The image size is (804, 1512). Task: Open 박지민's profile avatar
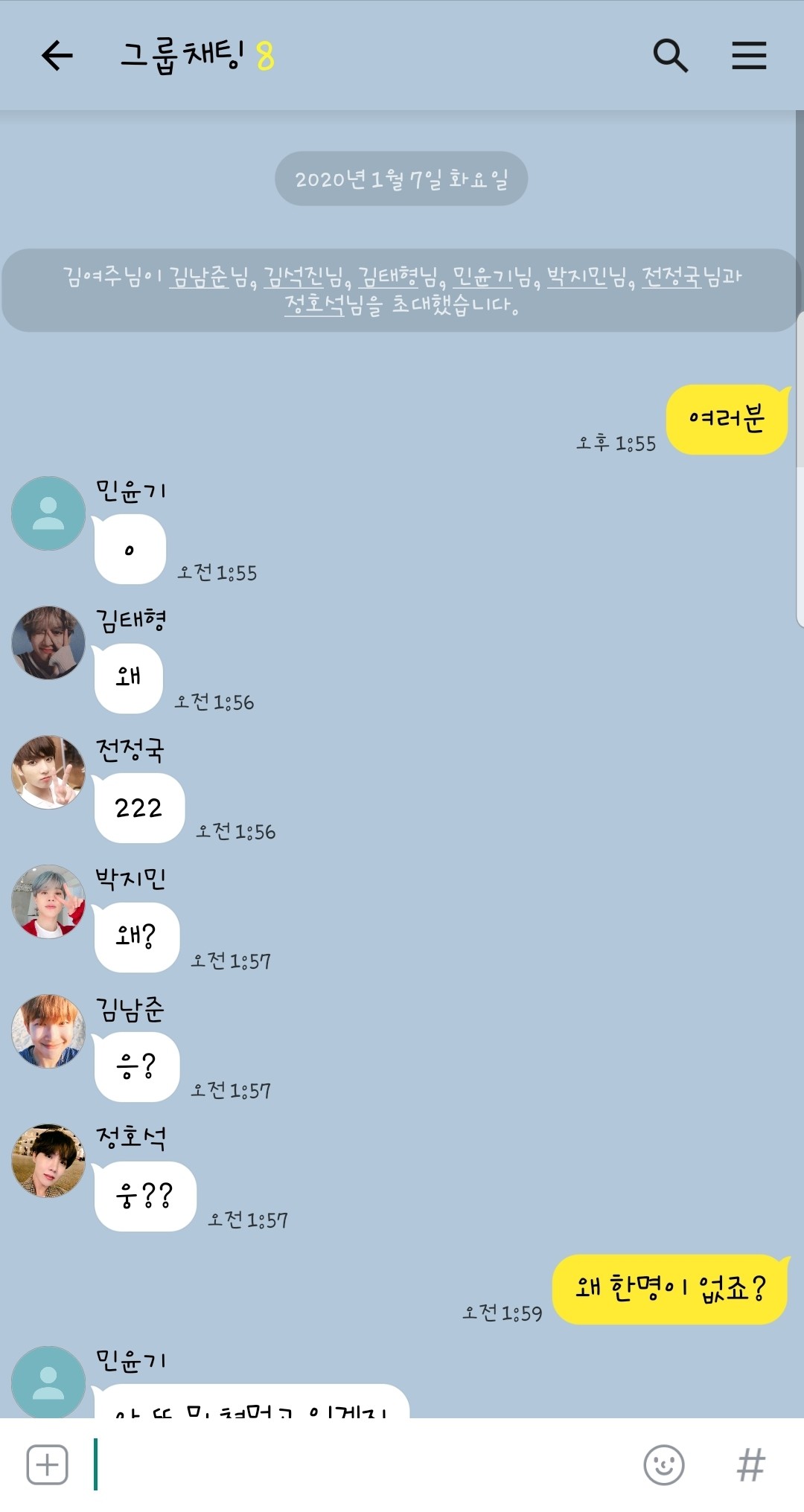coord(48,902)
